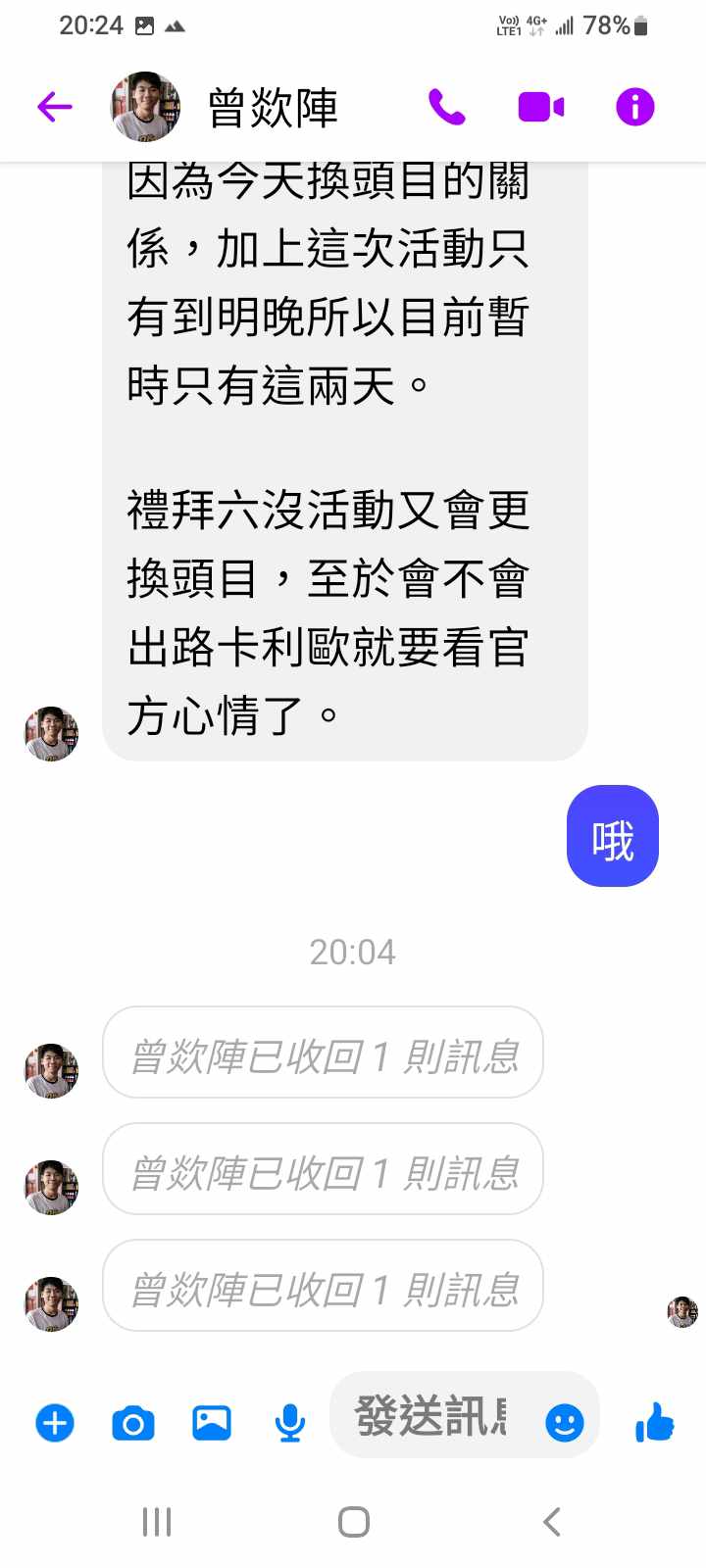The image size is (706, 1568).
Task: Focus the 發送訊息 text field
Action: point(431,1417)
